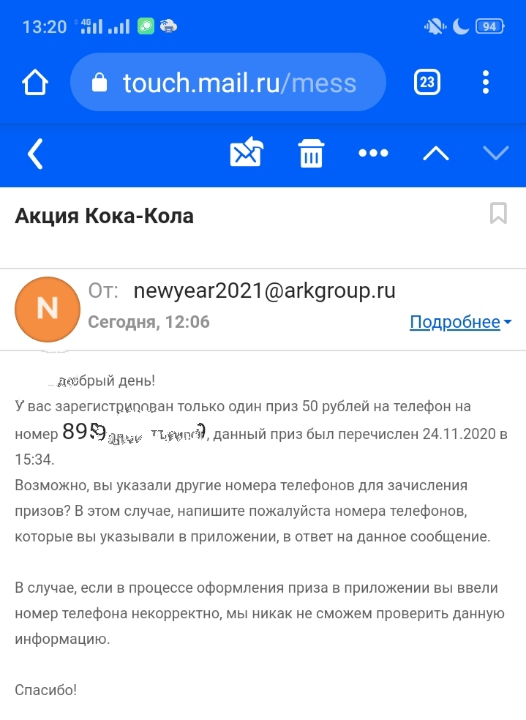The width and height of the screenshot is (526, 720).
Task: Bookmark the Акция Кока-Кола email
Action: (x=498, y=213)
